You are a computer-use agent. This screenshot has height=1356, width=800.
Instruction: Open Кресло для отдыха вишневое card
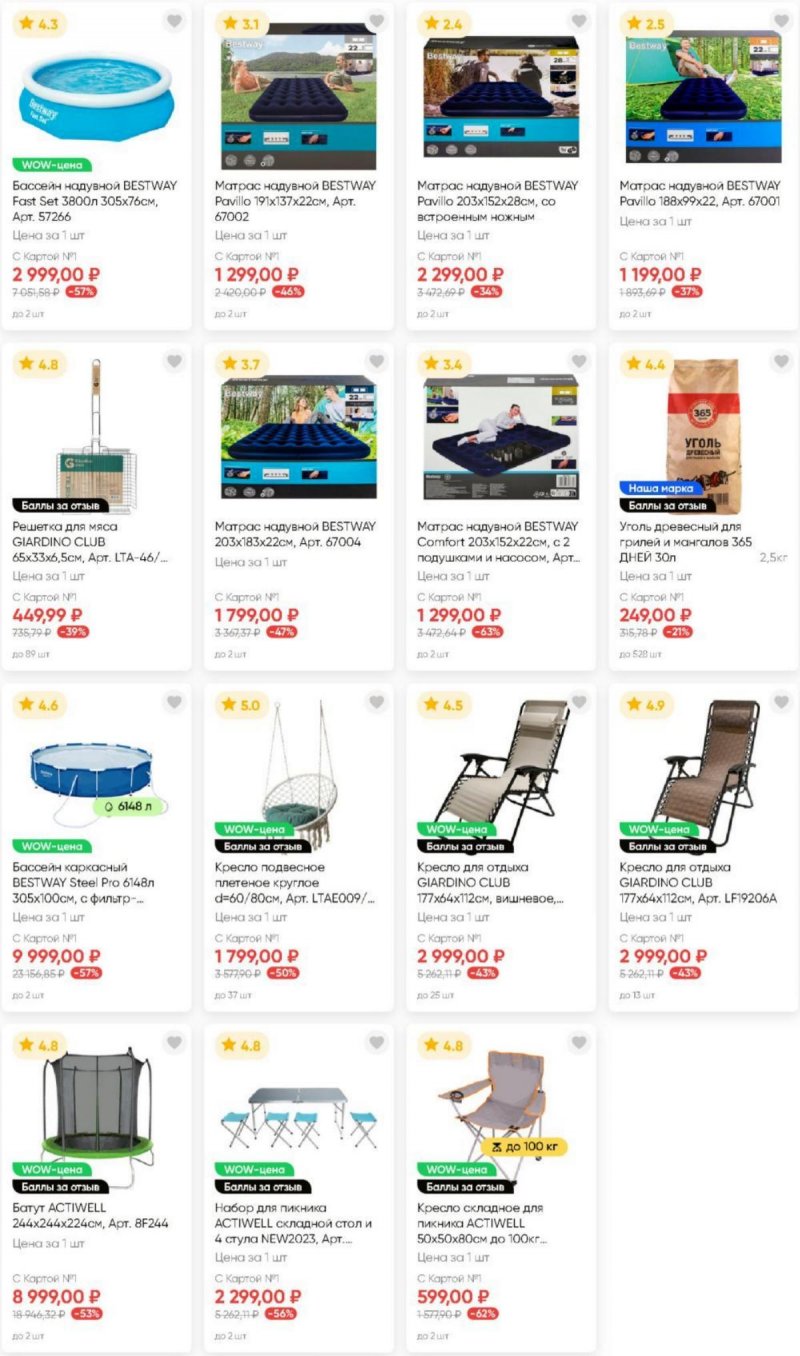(498, 882)
